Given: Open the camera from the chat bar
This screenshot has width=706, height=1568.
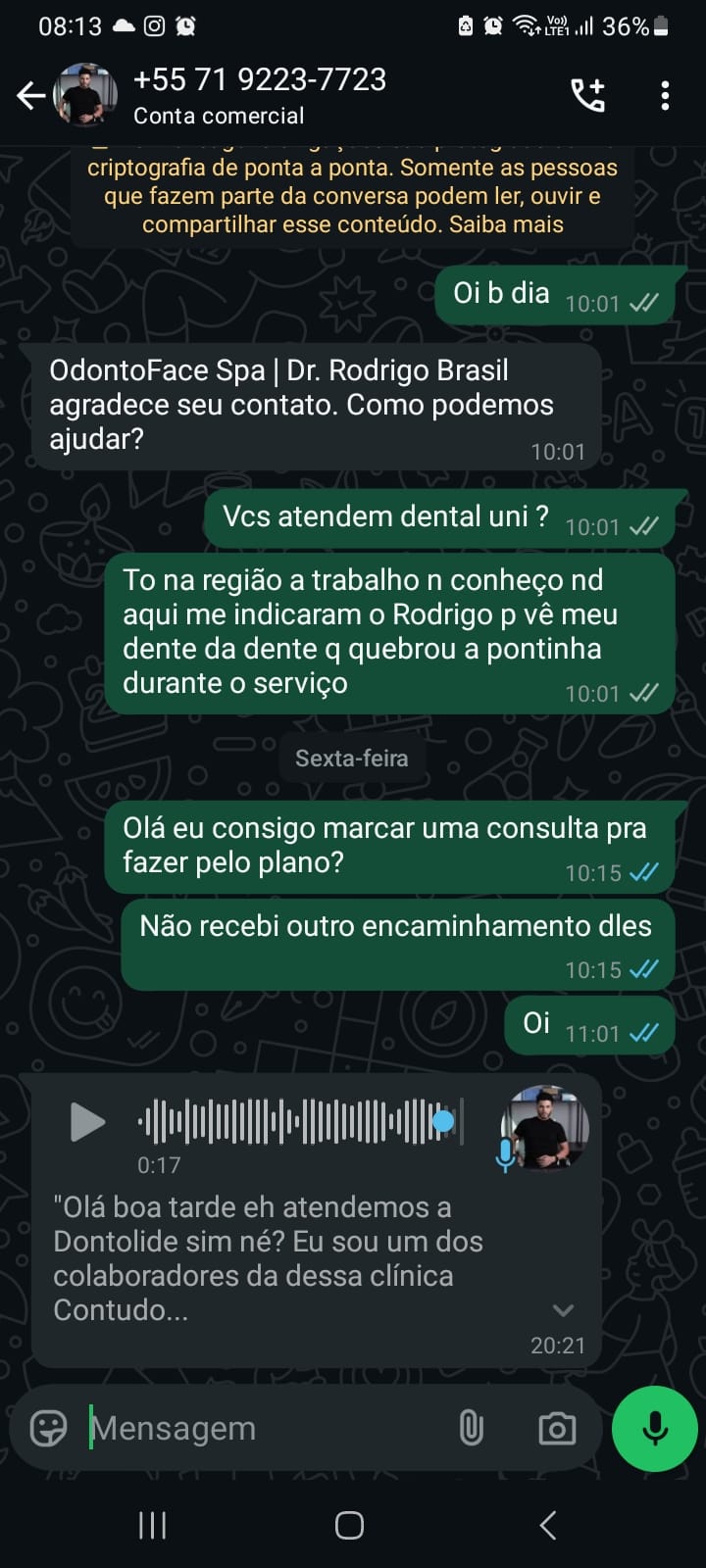Looking at the screenshot, I should [557, 1428].
